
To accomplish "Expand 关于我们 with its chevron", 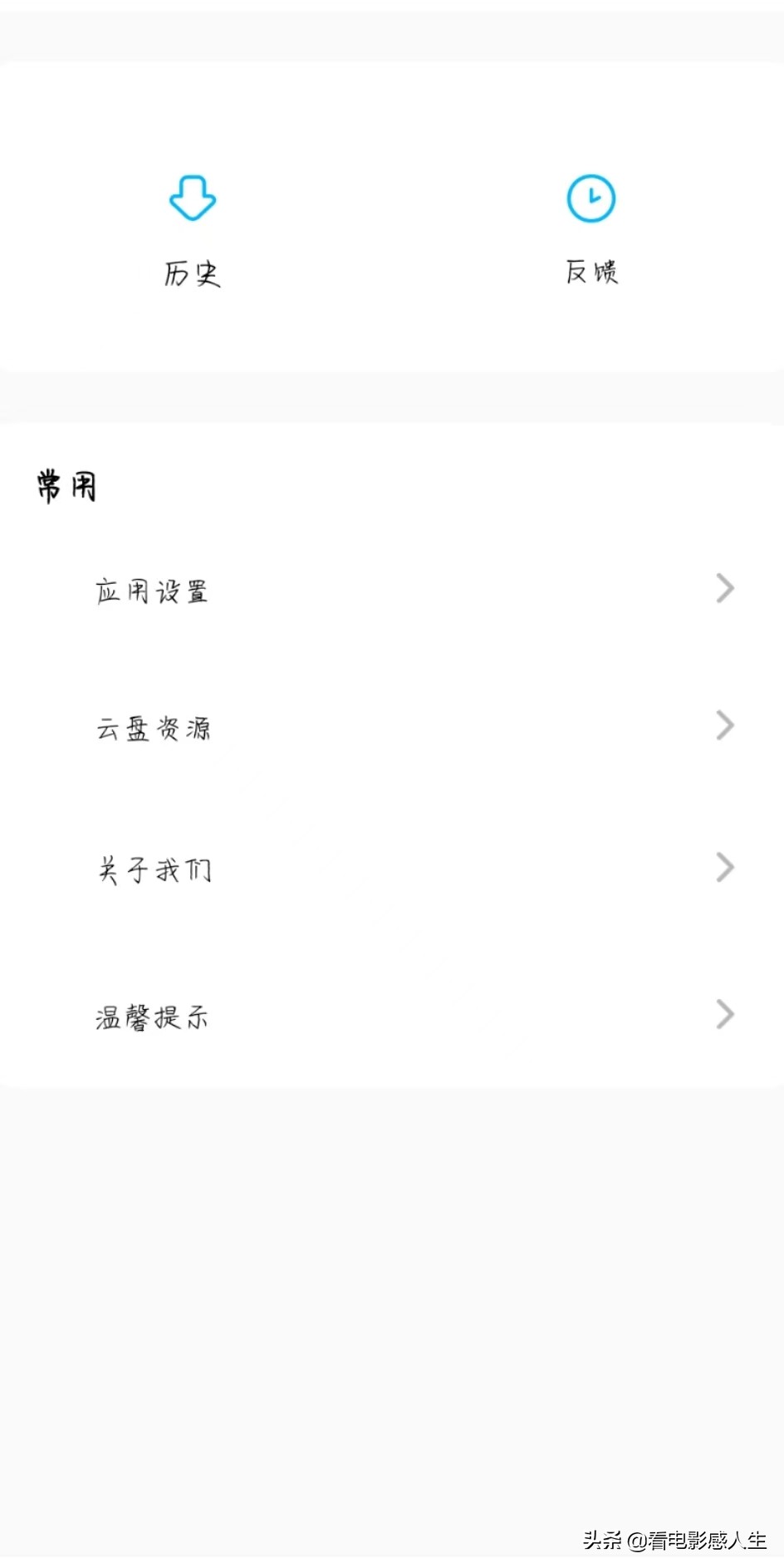I will point(724,868).
